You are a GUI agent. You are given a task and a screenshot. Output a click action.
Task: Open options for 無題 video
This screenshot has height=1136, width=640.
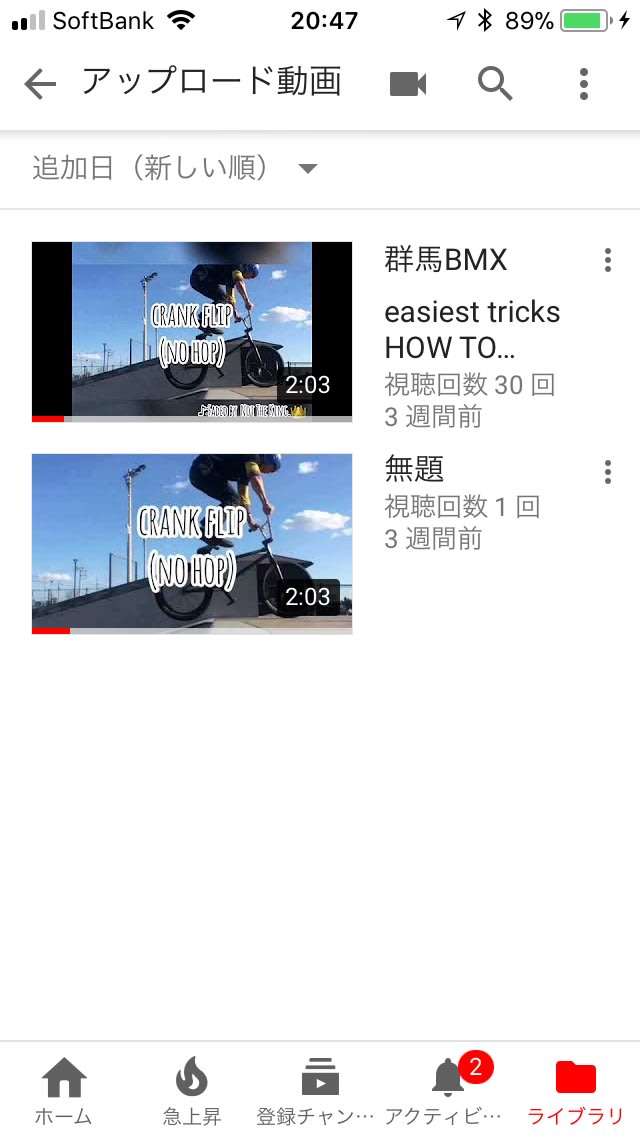(607, 472)
